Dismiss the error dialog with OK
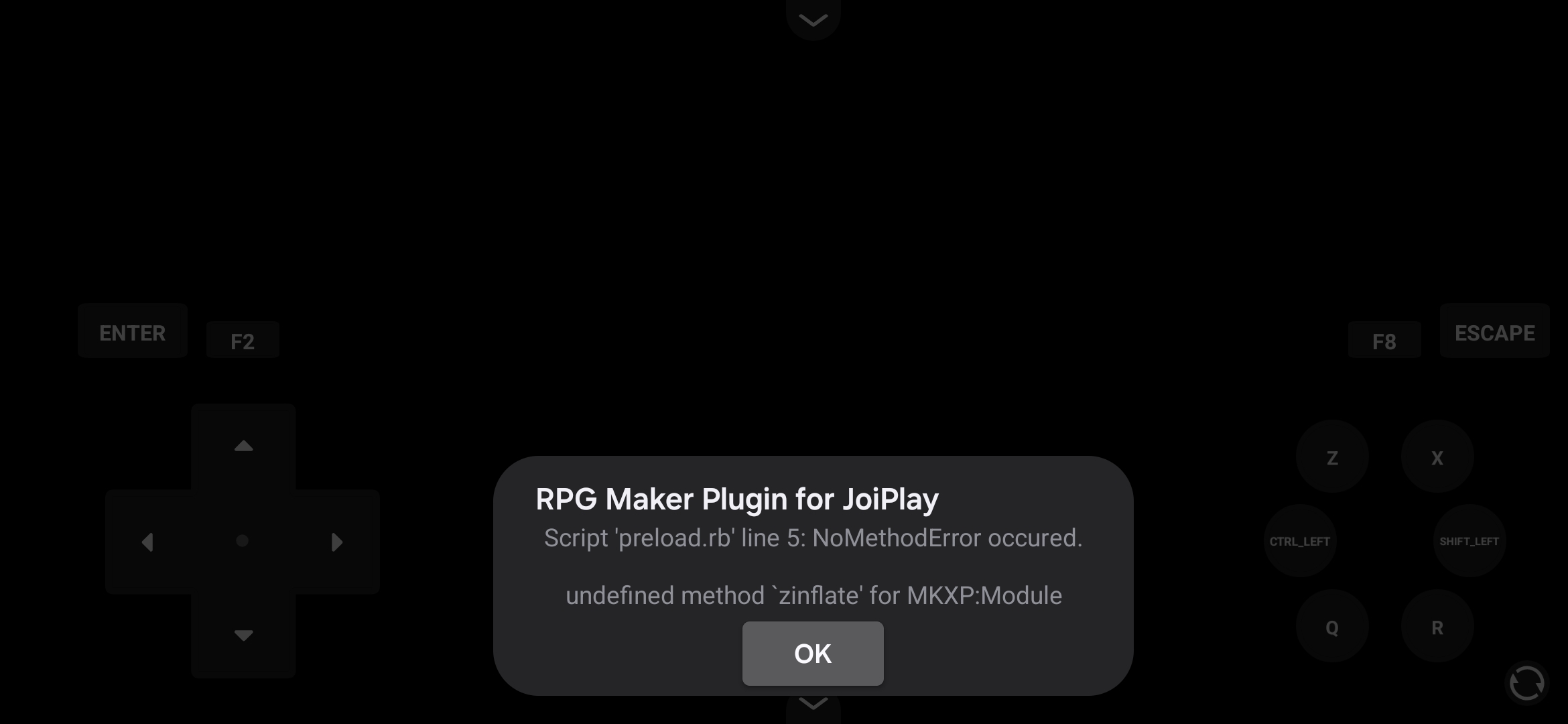The width and height of the screenshot is (1568, 724). coord(812,654)
